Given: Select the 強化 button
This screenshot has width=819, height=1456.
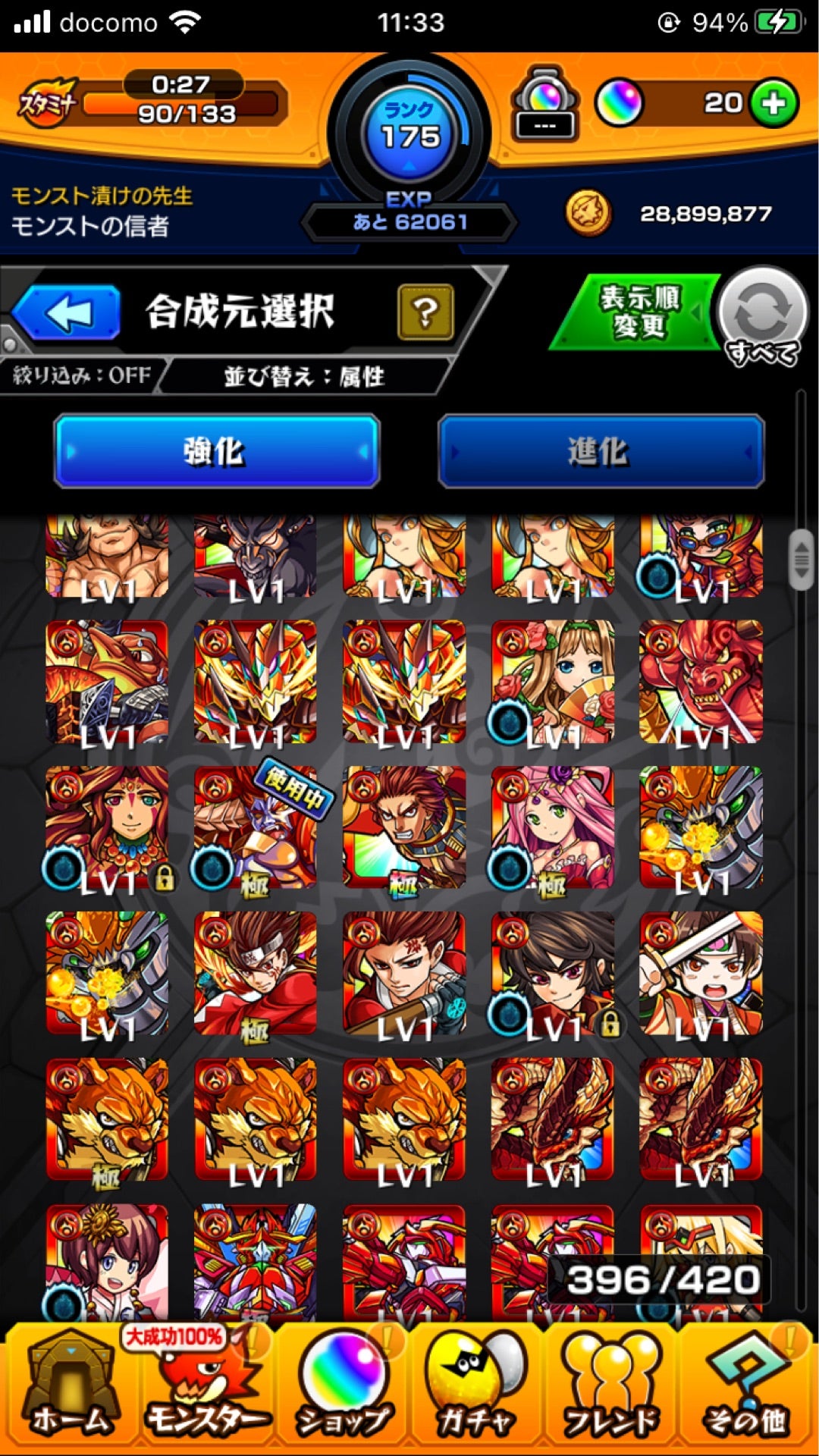Looking at the screenshot, I should 216,451.
